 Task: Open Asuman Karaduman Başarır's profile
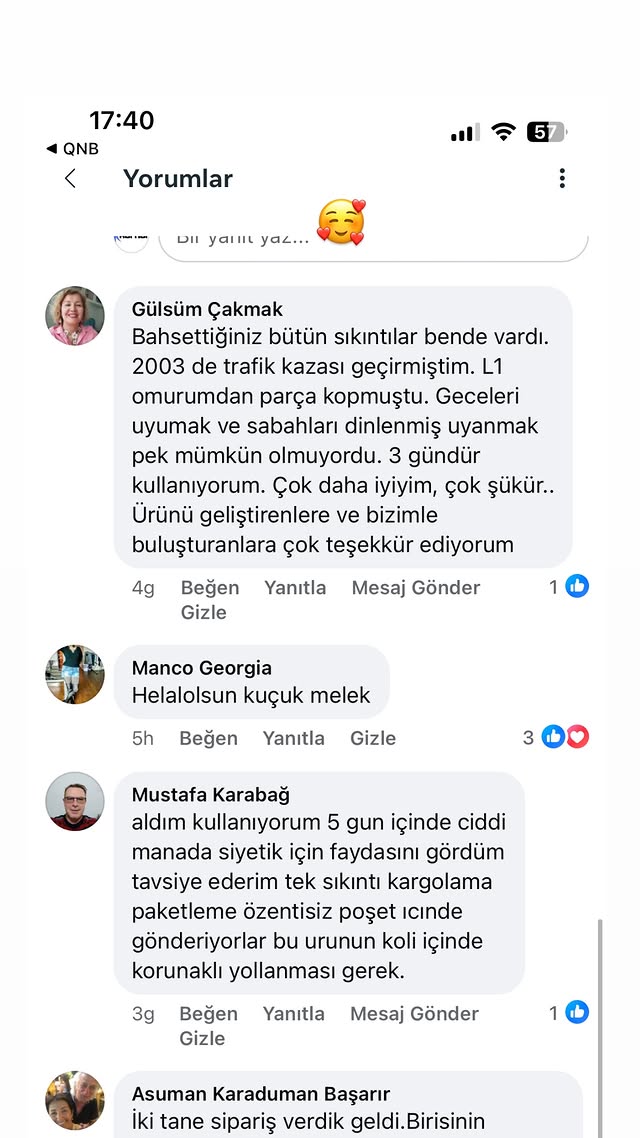coord(261,1094)
